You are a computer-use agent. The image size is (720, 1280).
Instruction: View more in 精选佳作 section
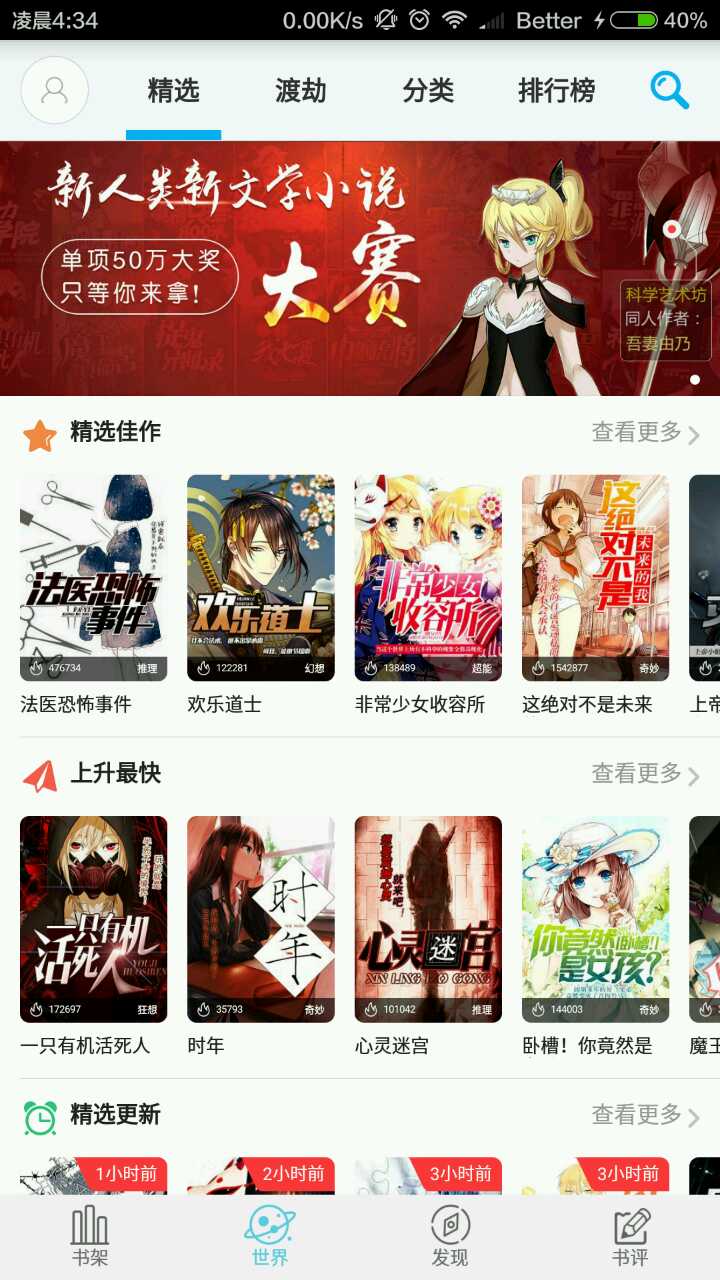(x=645, y=433)
